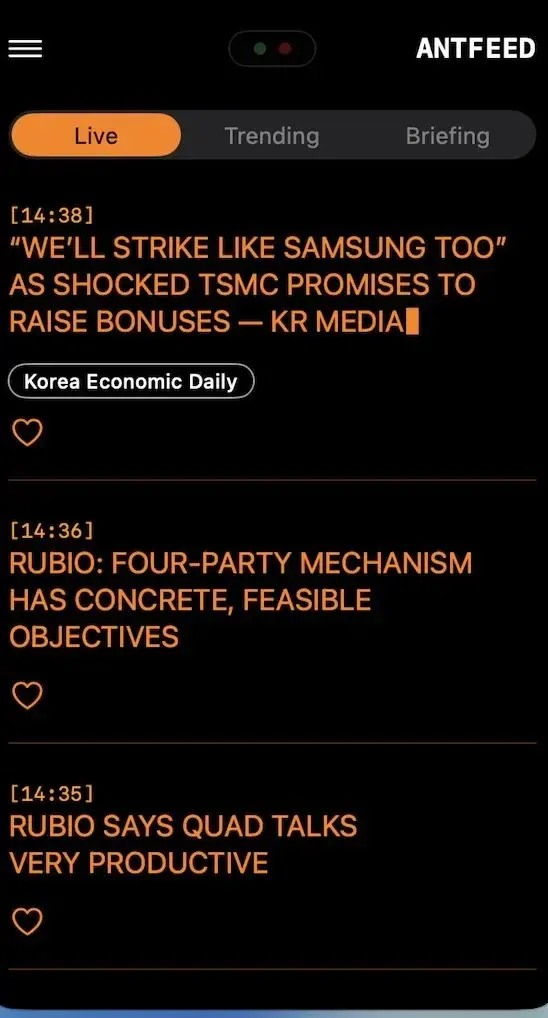
Task: Tap the Korea Economic Daily source chip
Action: (131, 381)
